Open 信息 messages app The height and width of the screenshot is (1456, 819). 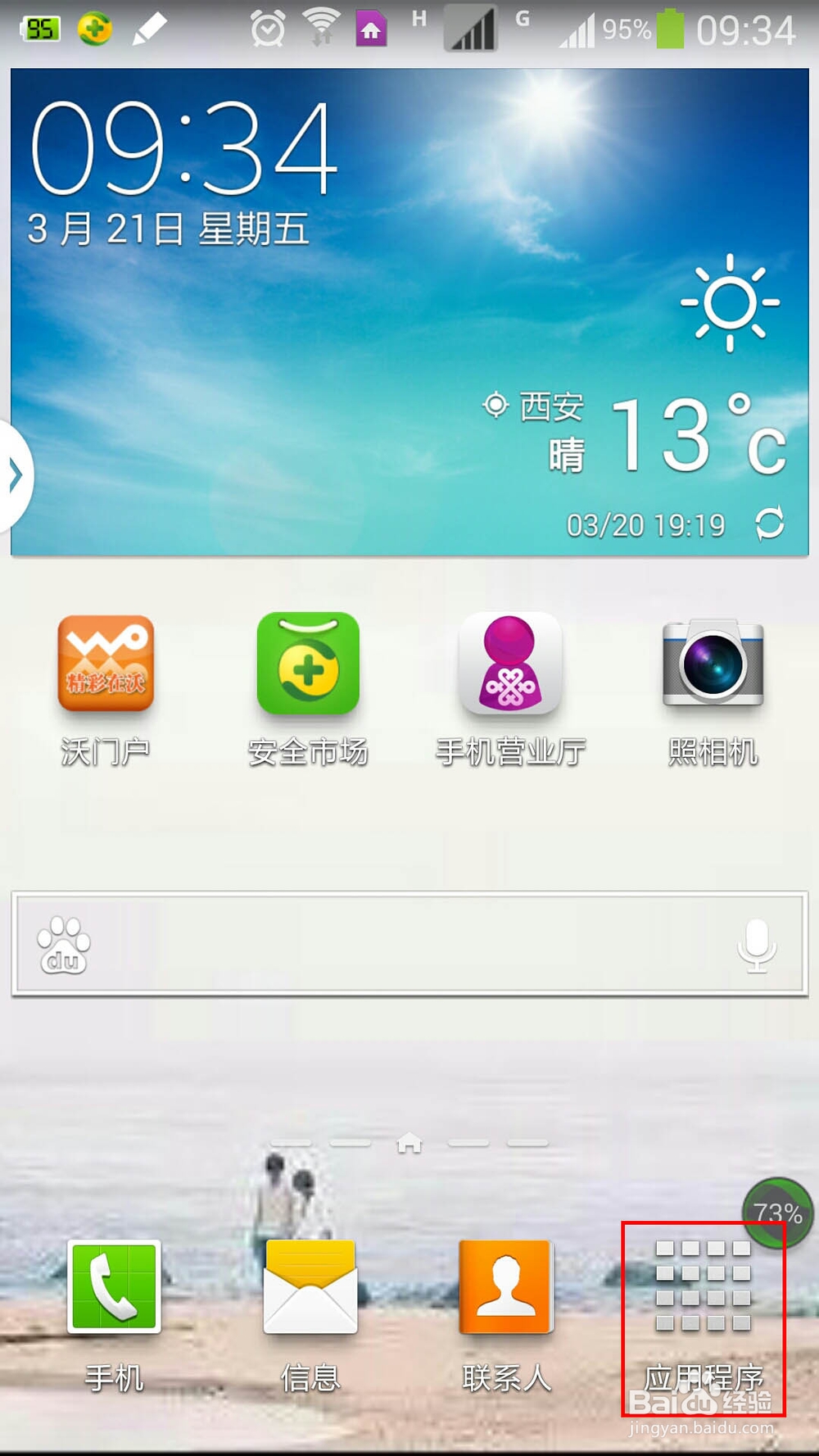[x=310, y=1286]
